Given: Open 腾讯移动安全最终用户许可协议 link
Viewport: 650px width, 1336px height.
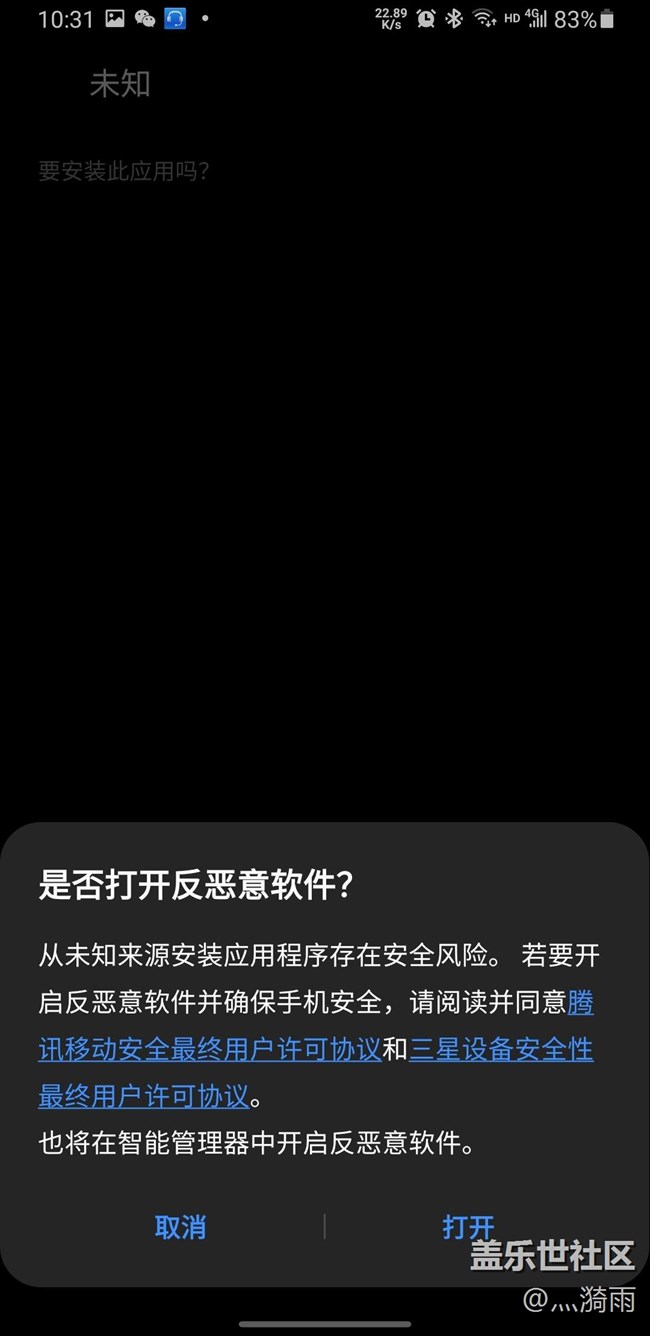Looking at the screenshot, I should coord(210,1049).
